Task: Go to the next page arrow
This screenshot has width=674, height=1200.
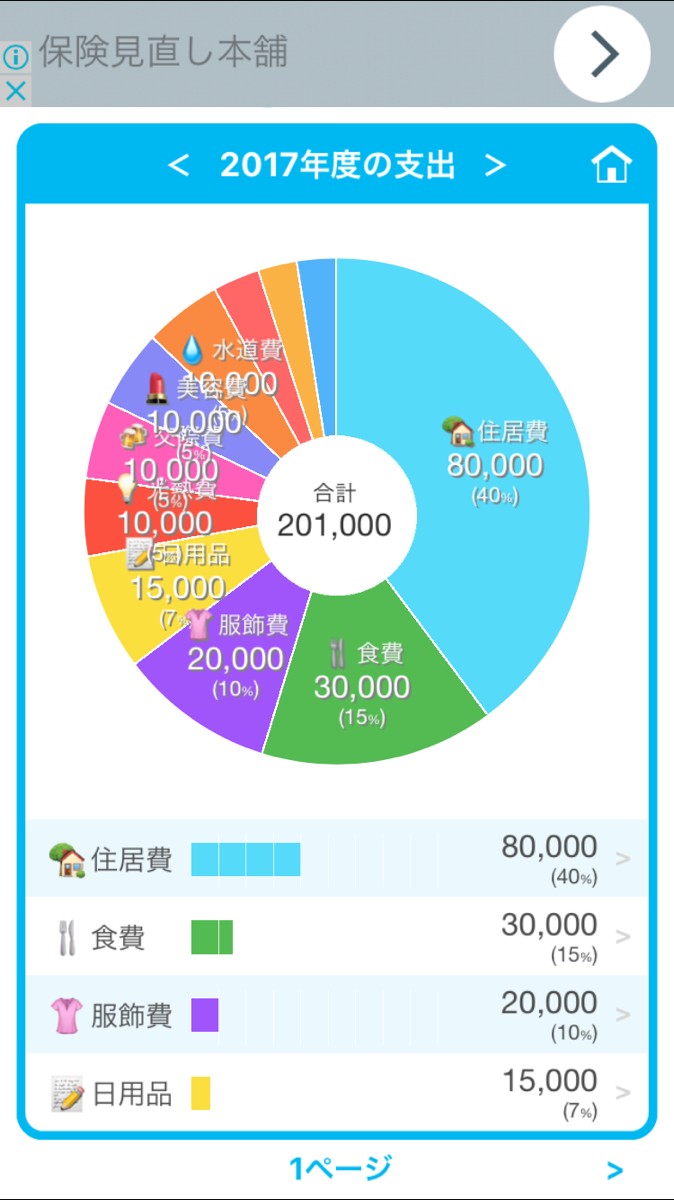Action: click(615, 1170)
